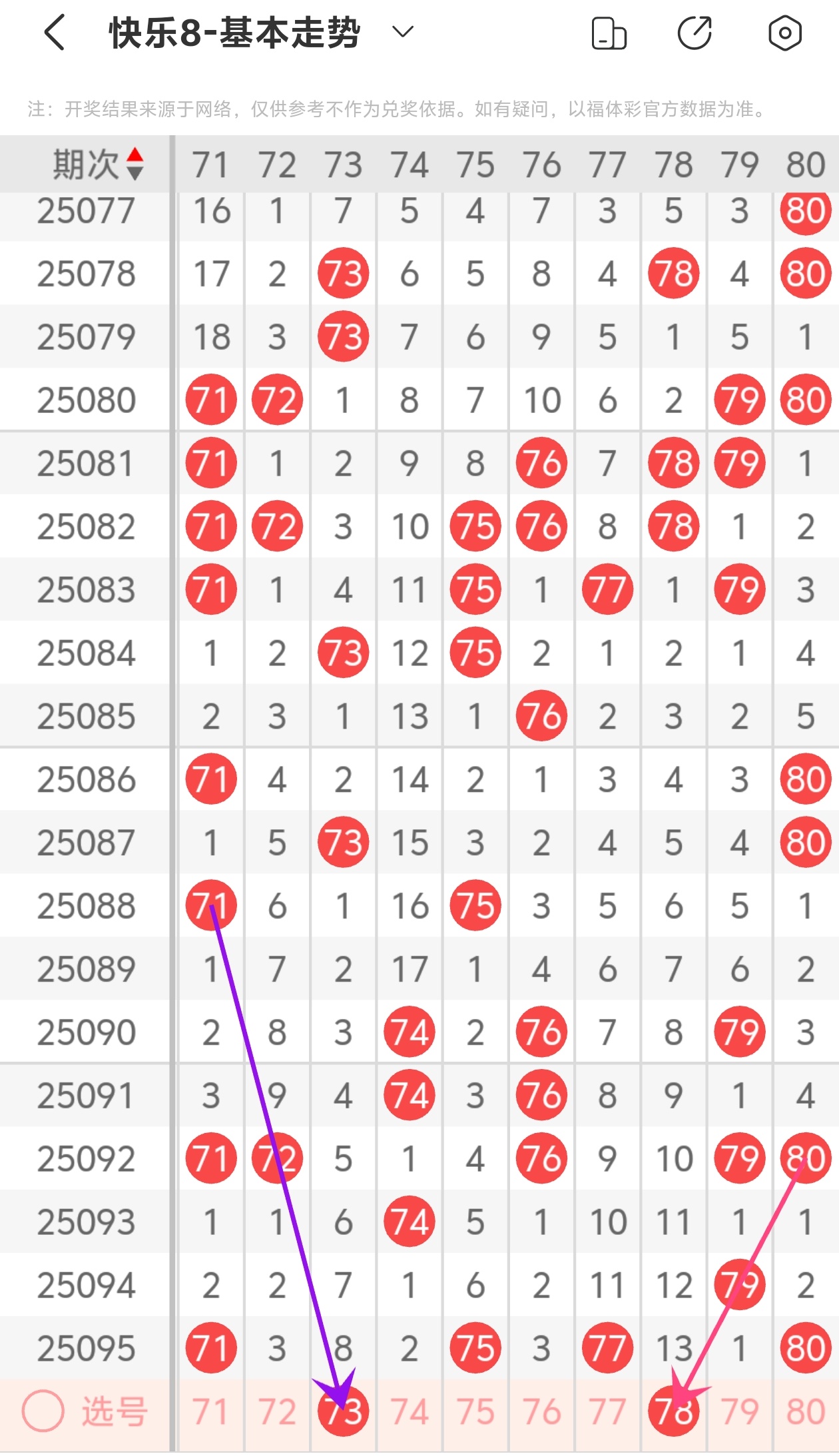
Task: Pick number 77 in the 选号 row
Action: 607,1411
